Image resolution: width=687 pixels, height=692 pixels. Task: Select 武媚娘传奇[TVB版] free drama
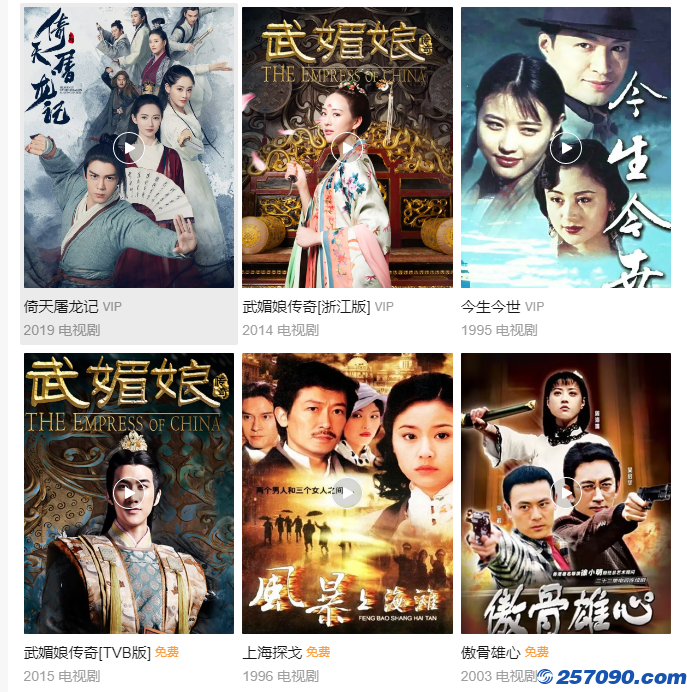point(128,493)
